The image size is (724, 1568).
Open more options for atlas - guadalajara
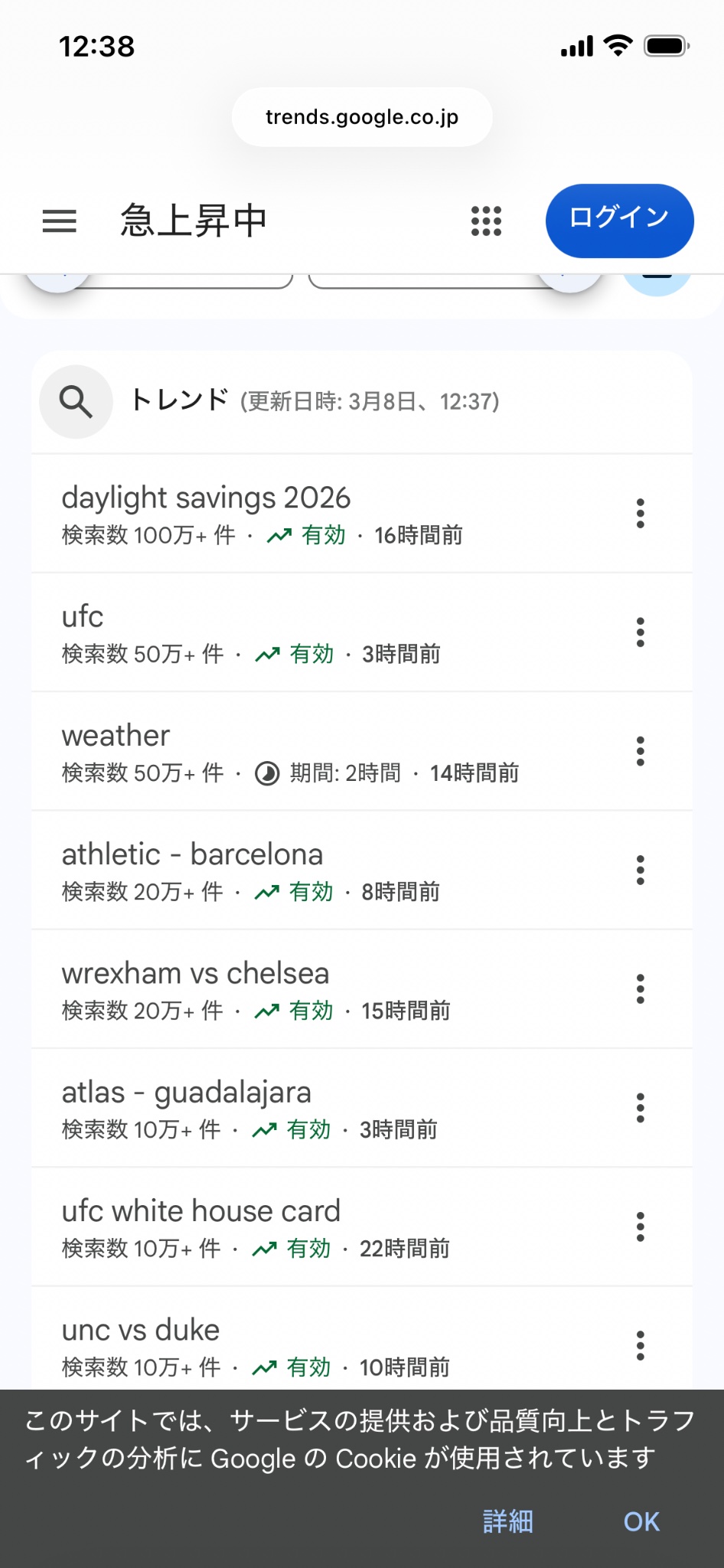tap(641, 1108)
